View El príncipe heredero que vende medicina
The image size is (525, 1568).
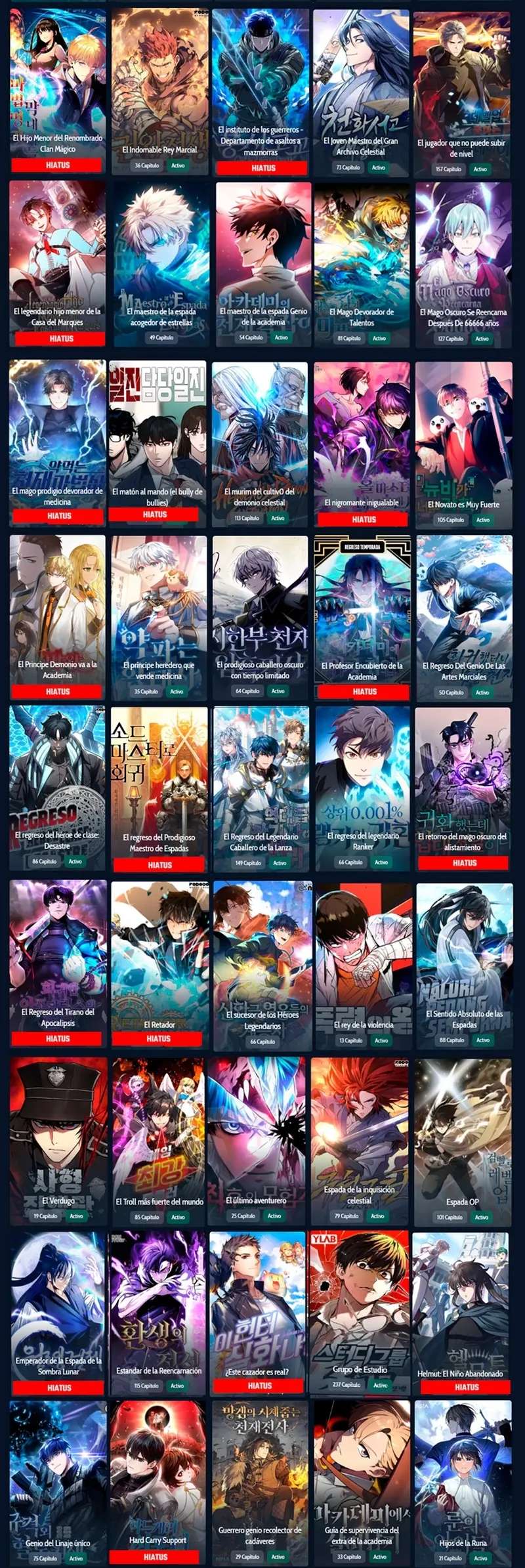[159, 618]
